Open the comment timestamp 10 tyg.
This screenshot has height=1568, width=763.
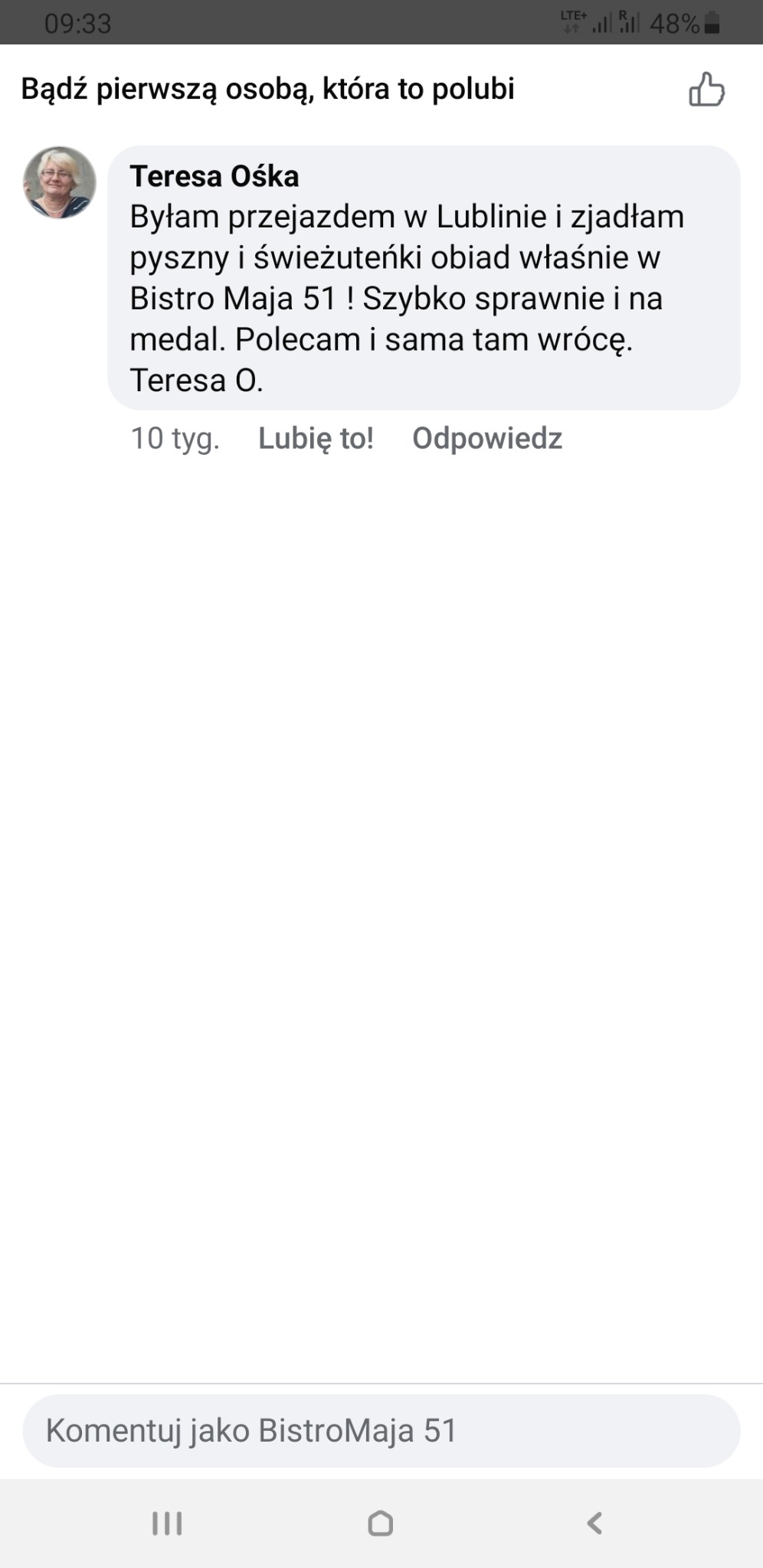coord(175,438)
